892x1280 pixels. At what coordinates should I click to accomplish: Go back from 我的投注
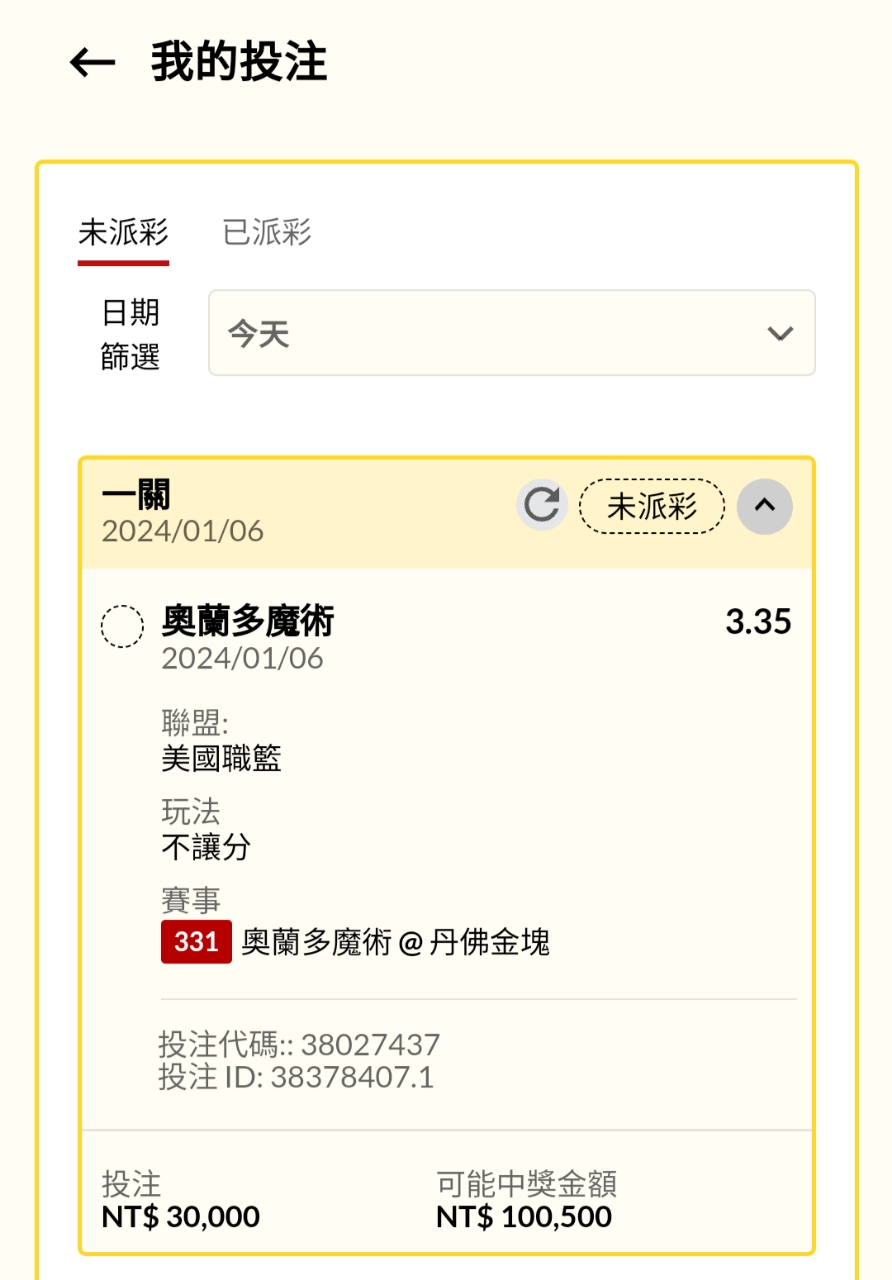[x=93, y=62]
